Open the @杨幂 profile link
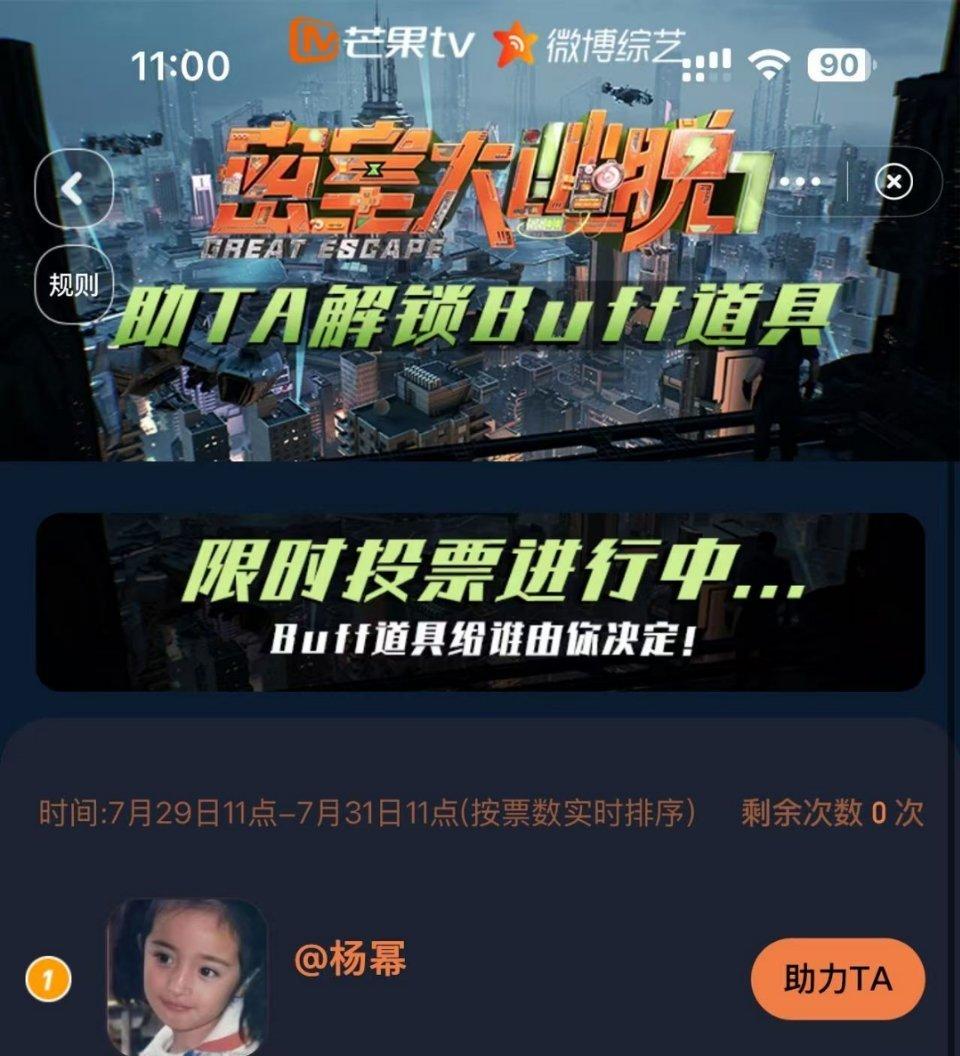 [350, 958]
